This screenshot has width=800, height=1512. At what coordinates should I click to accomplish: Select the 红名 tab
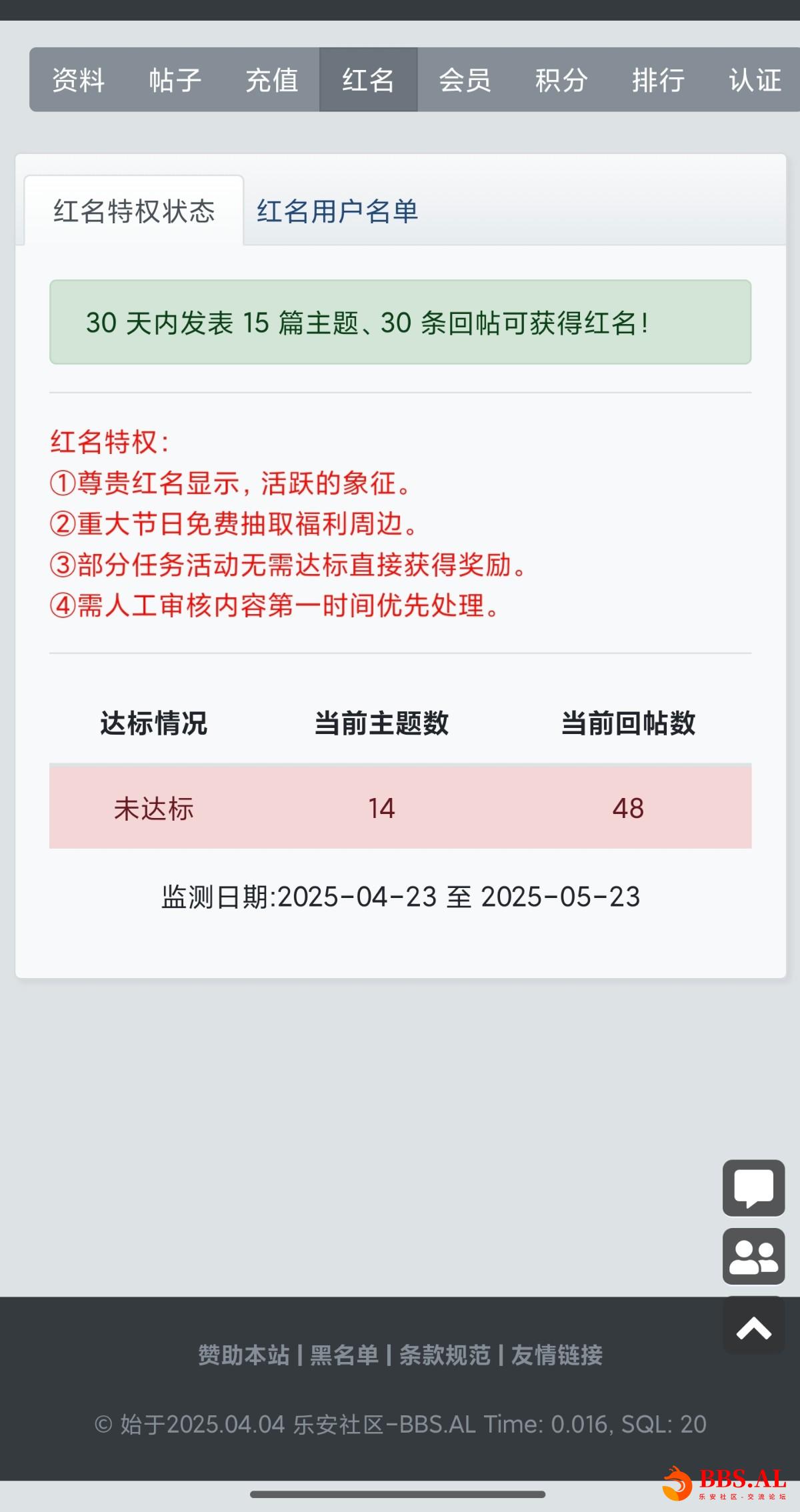point(368,80)
